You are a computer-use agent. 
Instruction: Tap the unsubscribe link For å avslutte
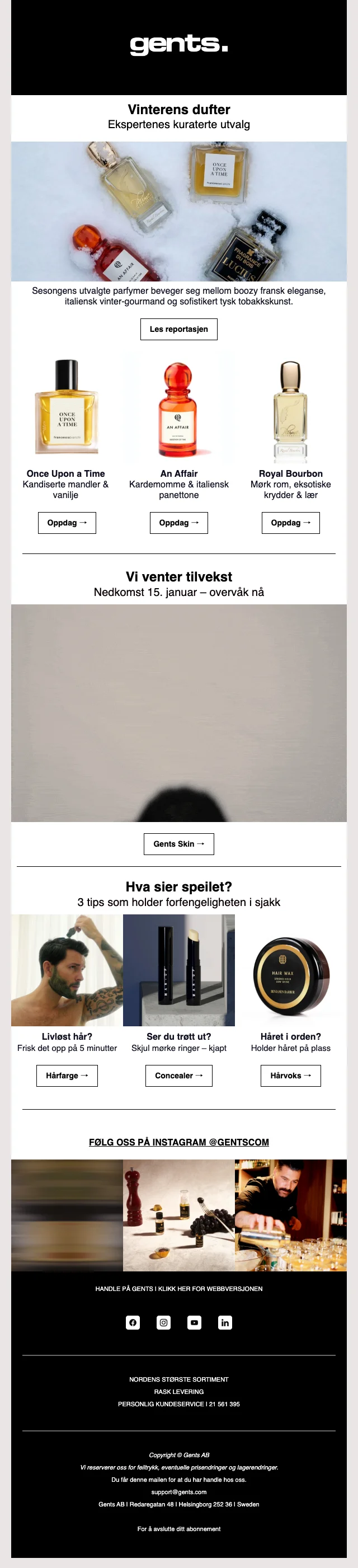pyautogui.click(x=178, y=1529)
